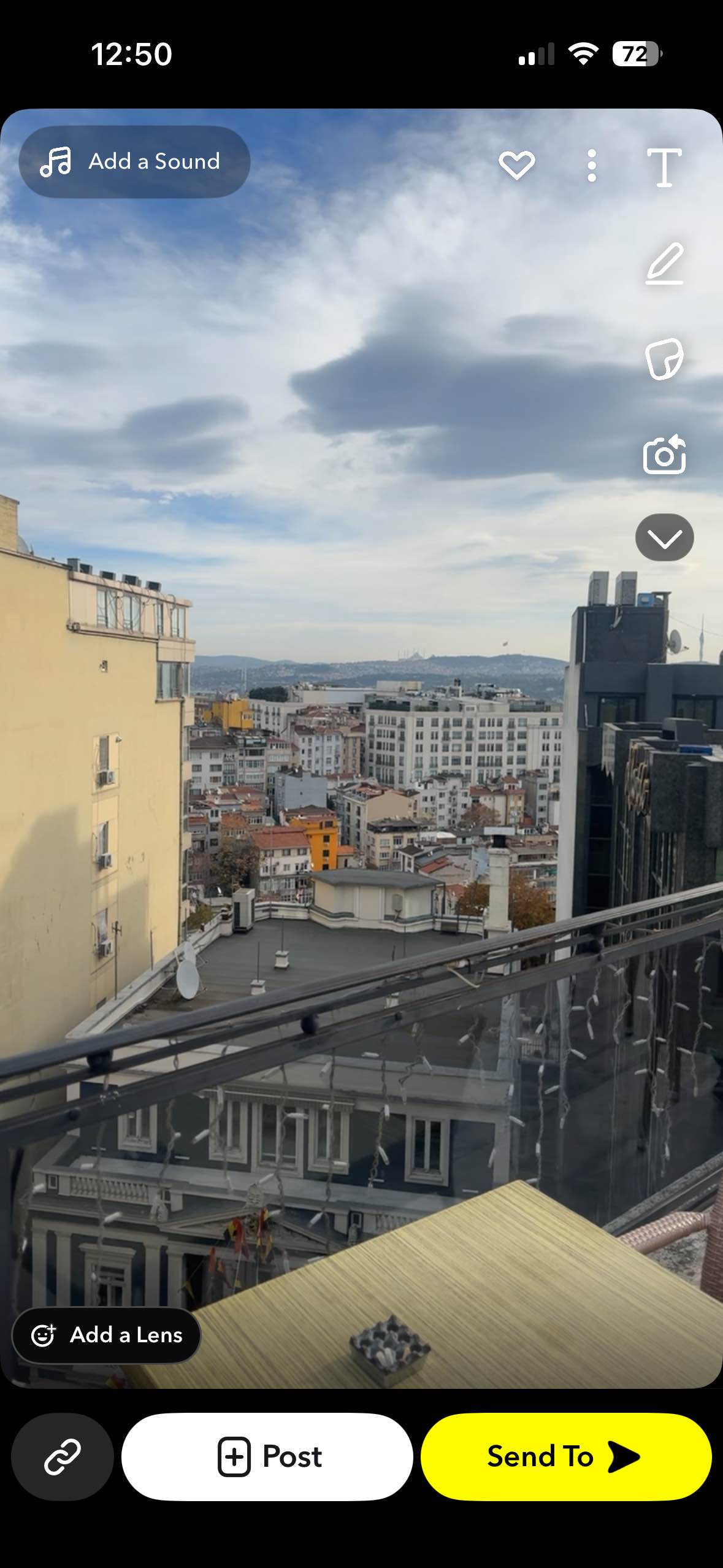Image resolution: width=723 pixels, height=1568 pixels.
Task: Expand more editing tools with the chevron
Action: click(x=664, y=537)
